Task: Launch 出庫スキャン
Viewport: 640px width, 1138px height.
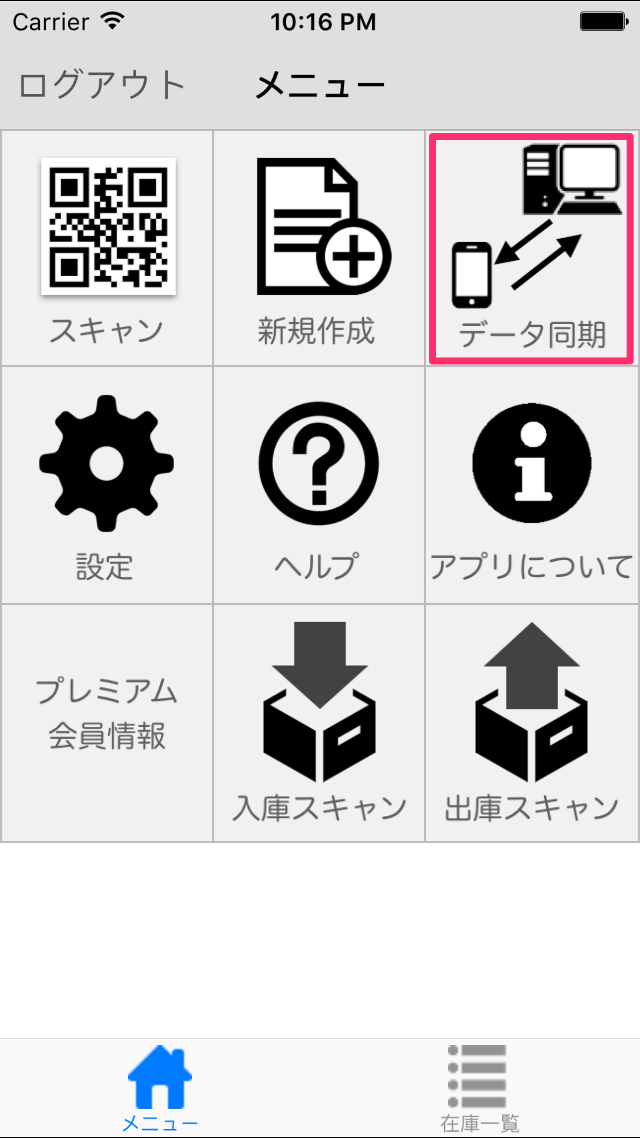Action: click(532, 723)
